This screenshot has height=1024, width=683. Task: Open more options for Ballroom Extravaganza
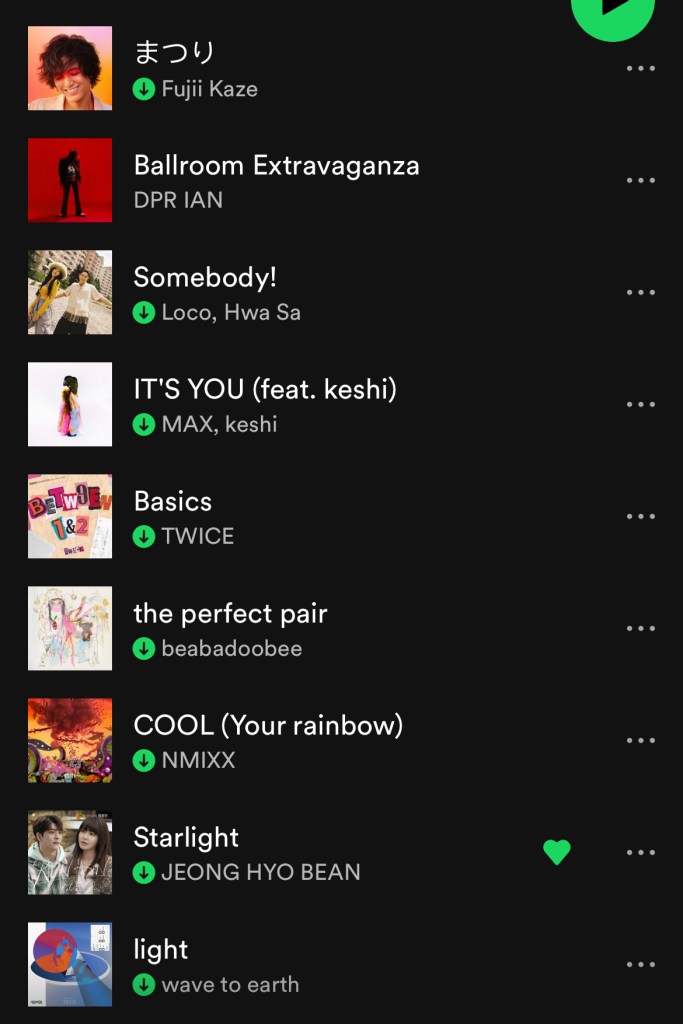(x=640, y=181)
